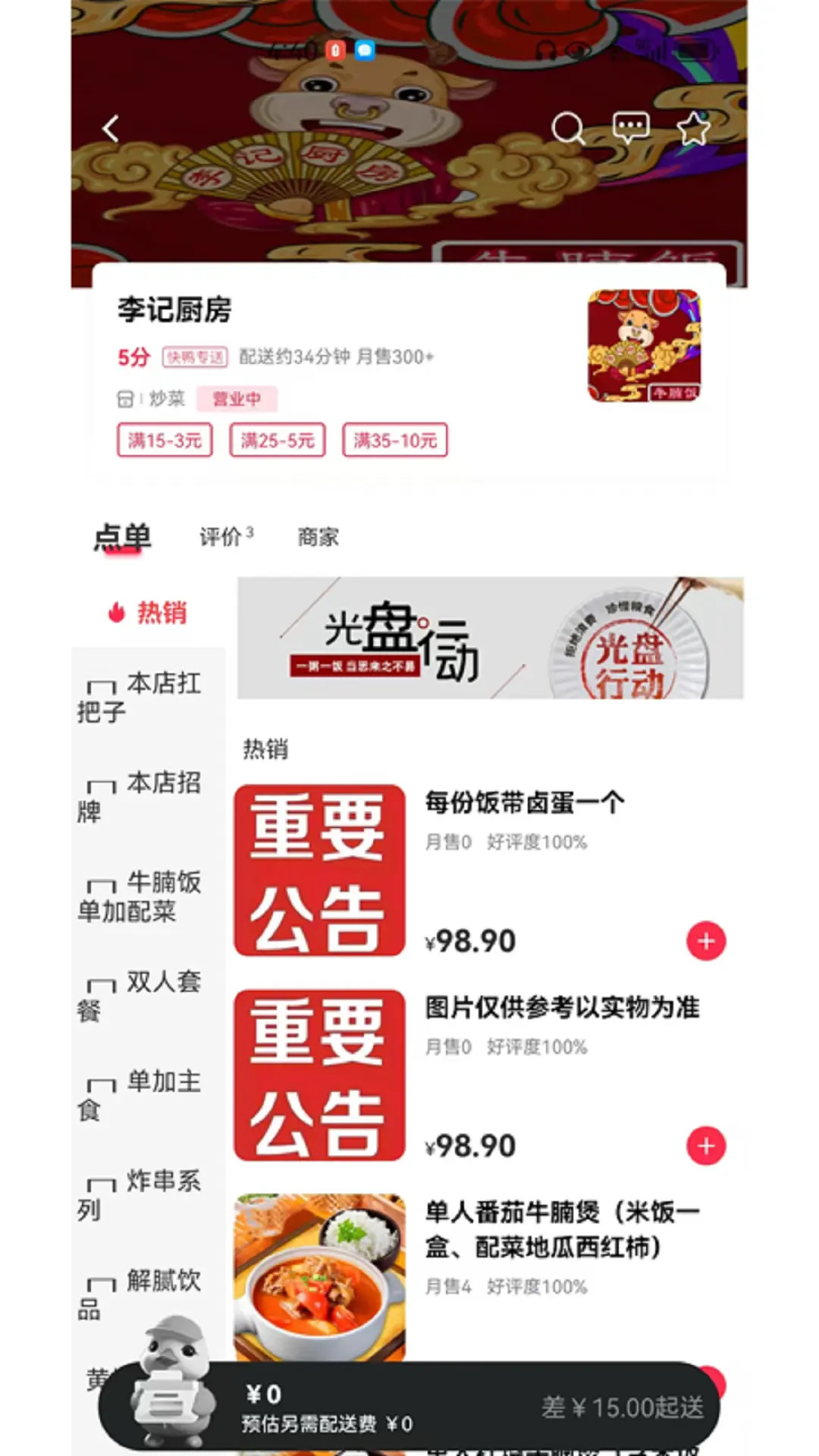Screen dimensions: 819x1456
Task: Navigate back using the back arrow
Action: (x=111, y=127)
